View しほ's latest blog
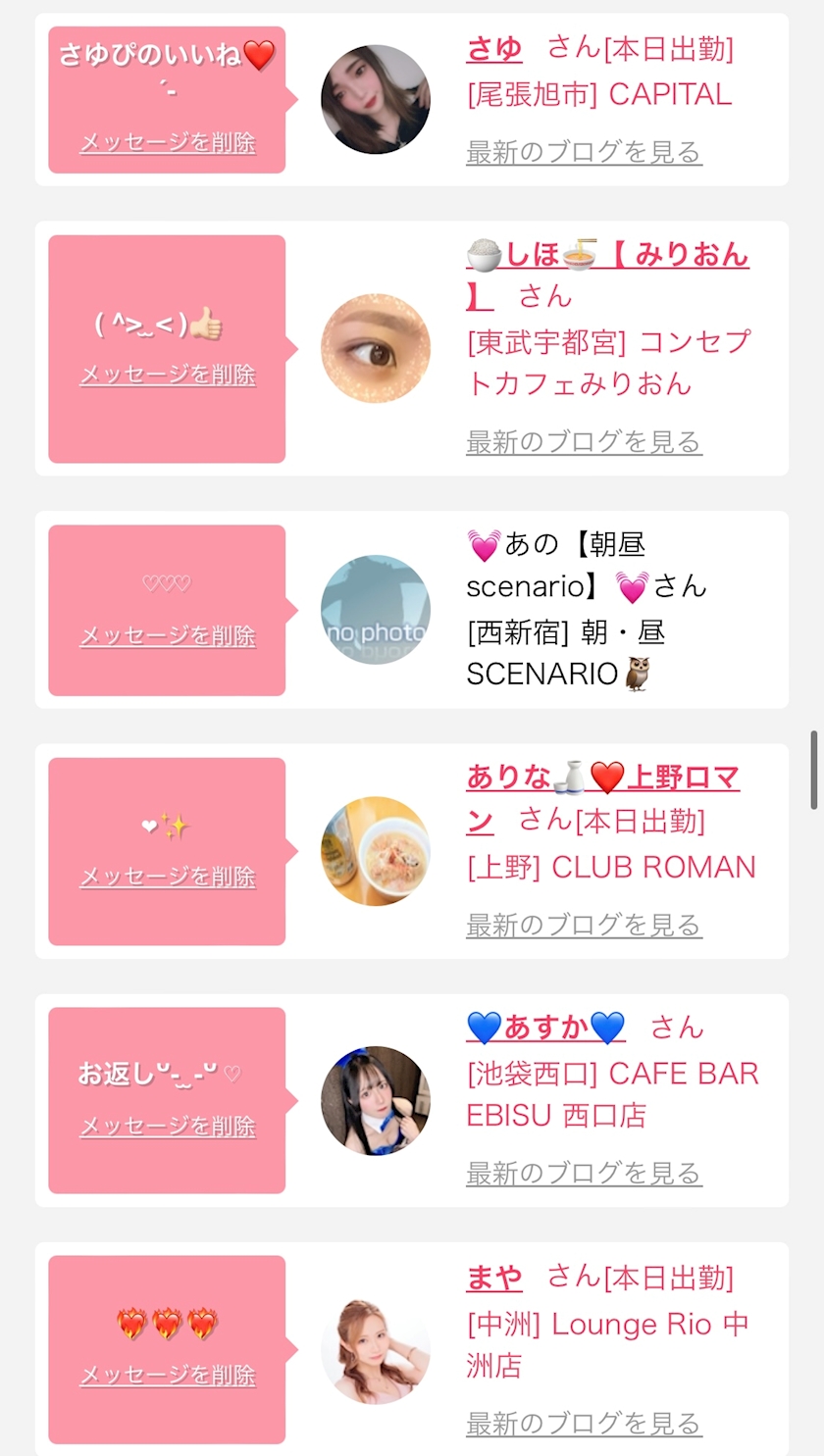The height and width of the screenshot is (1456, 824). [x=584, y=442]
